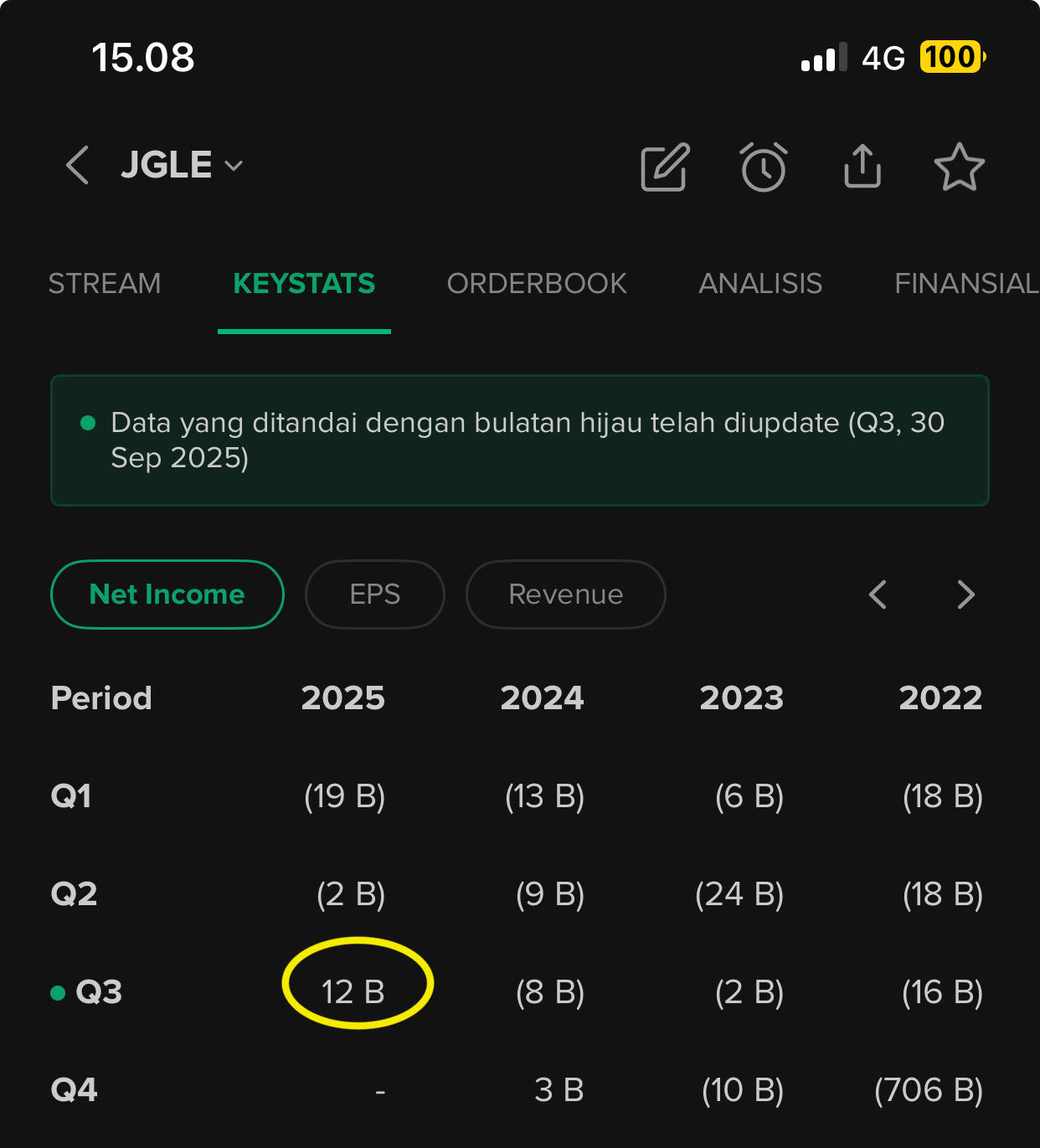
Task: Open the JGLE stock selector dropdown
Action: pyautogui.click(x=183, y=165)
